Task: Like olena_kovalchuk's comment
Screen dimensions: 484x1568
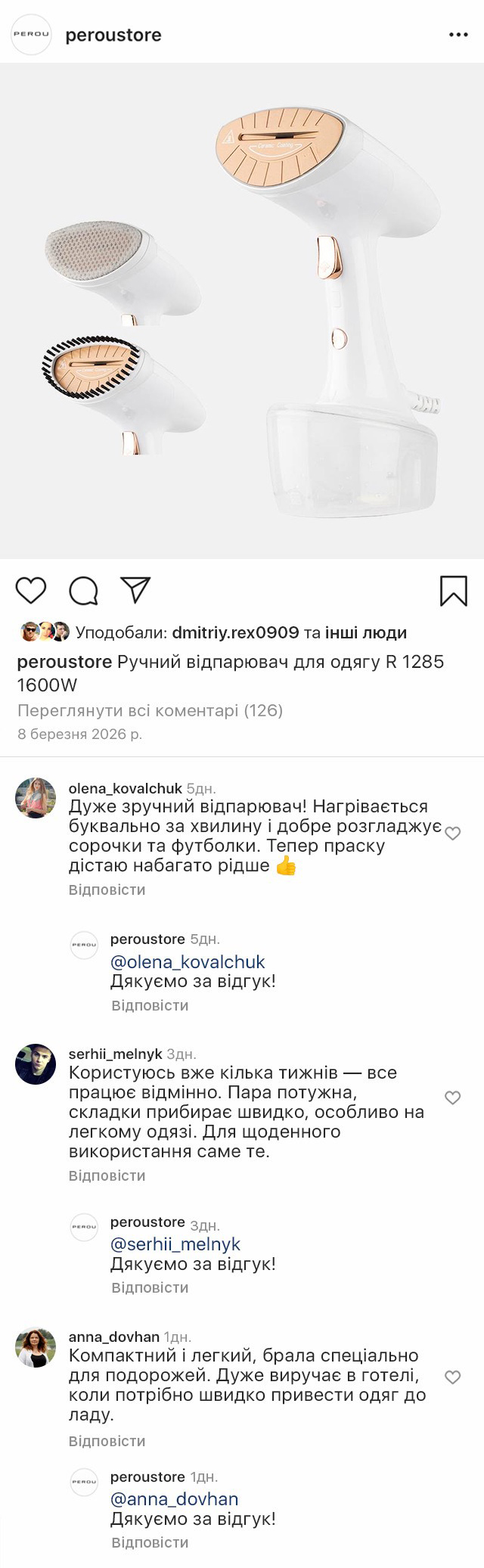Action: pyautogui.click(x=452, y=834)
